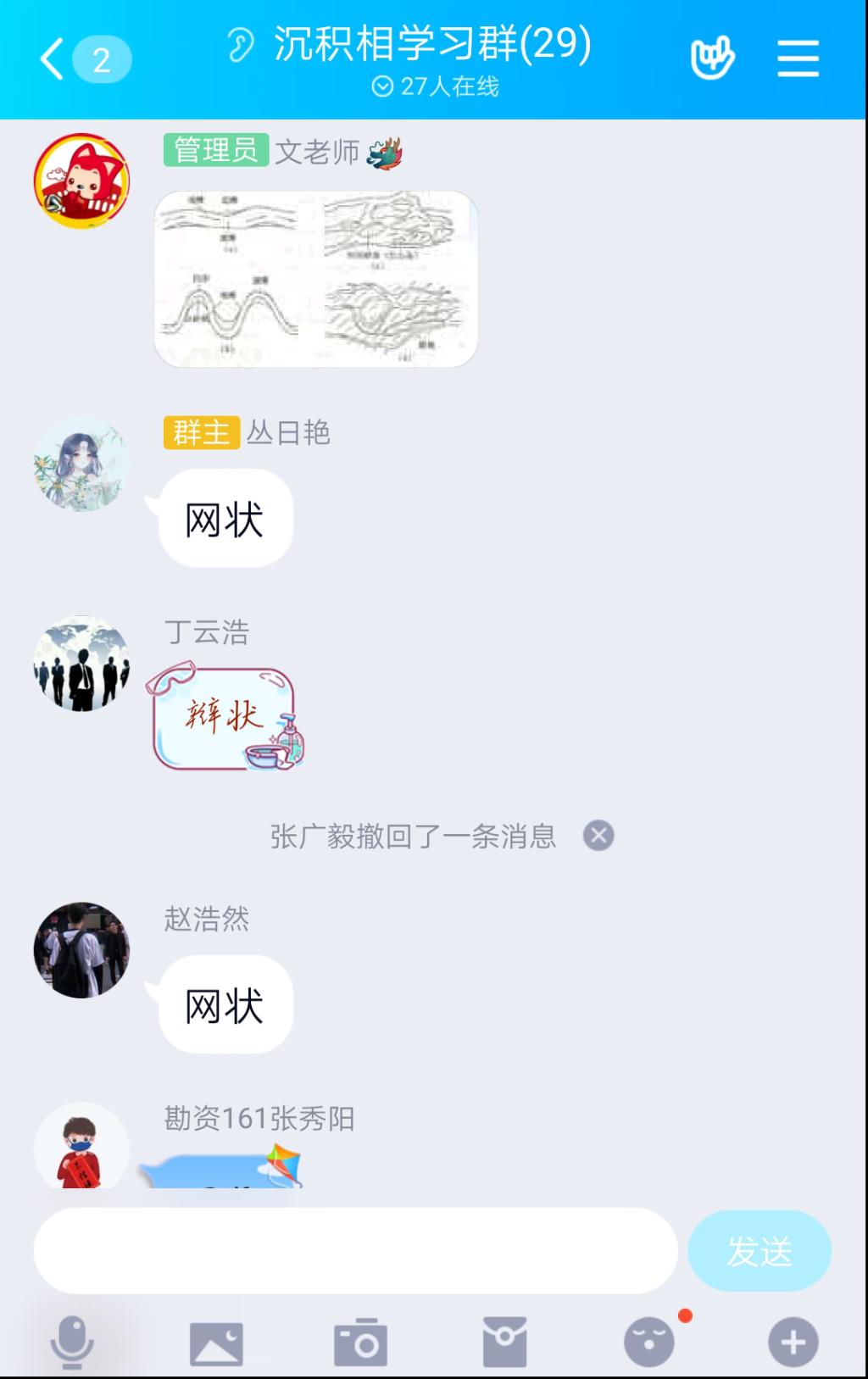
Task: Start voice input with microphone icon
Action: coord(72,1342)
